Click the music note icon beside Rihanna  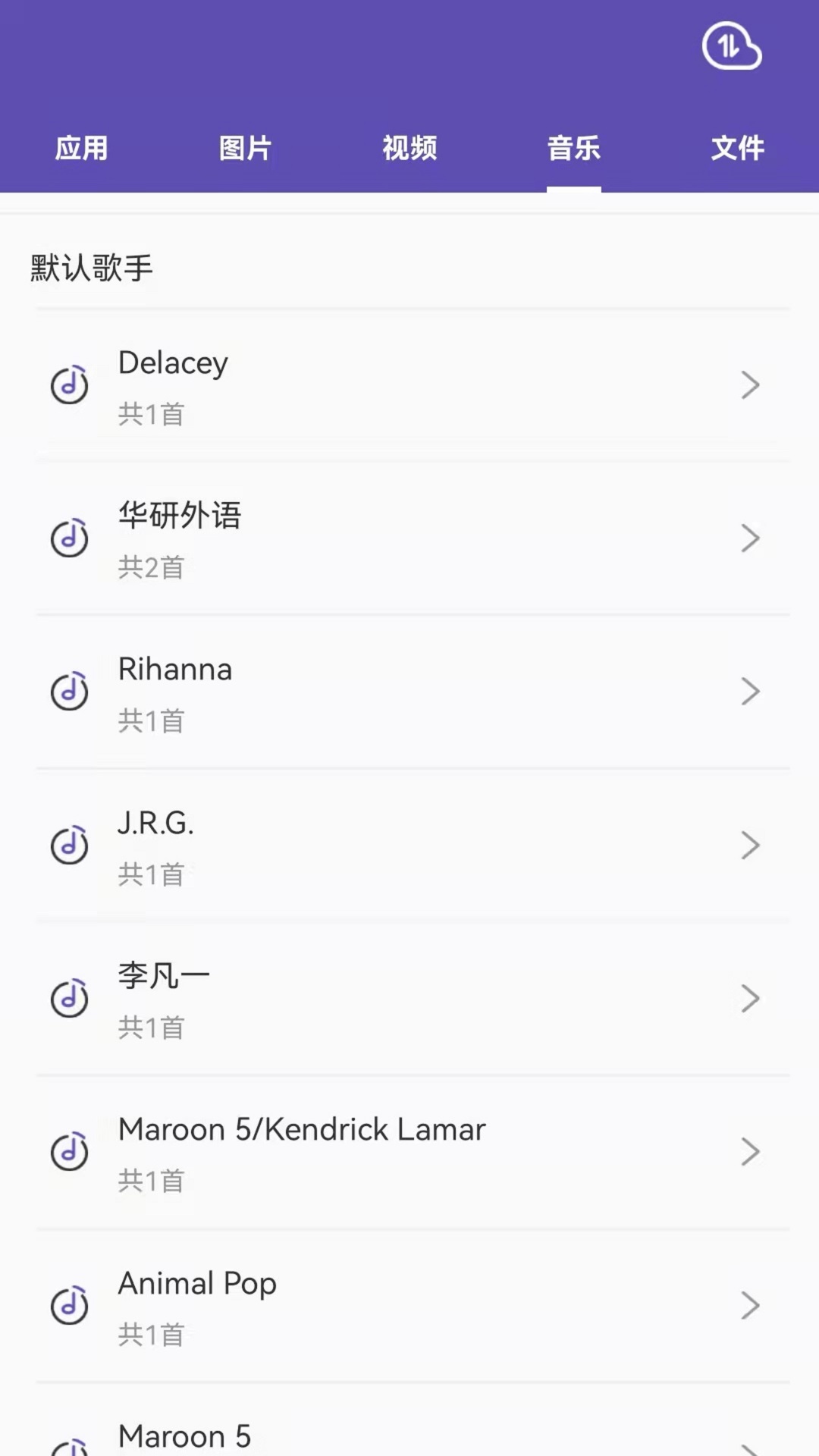pos(69,692)
